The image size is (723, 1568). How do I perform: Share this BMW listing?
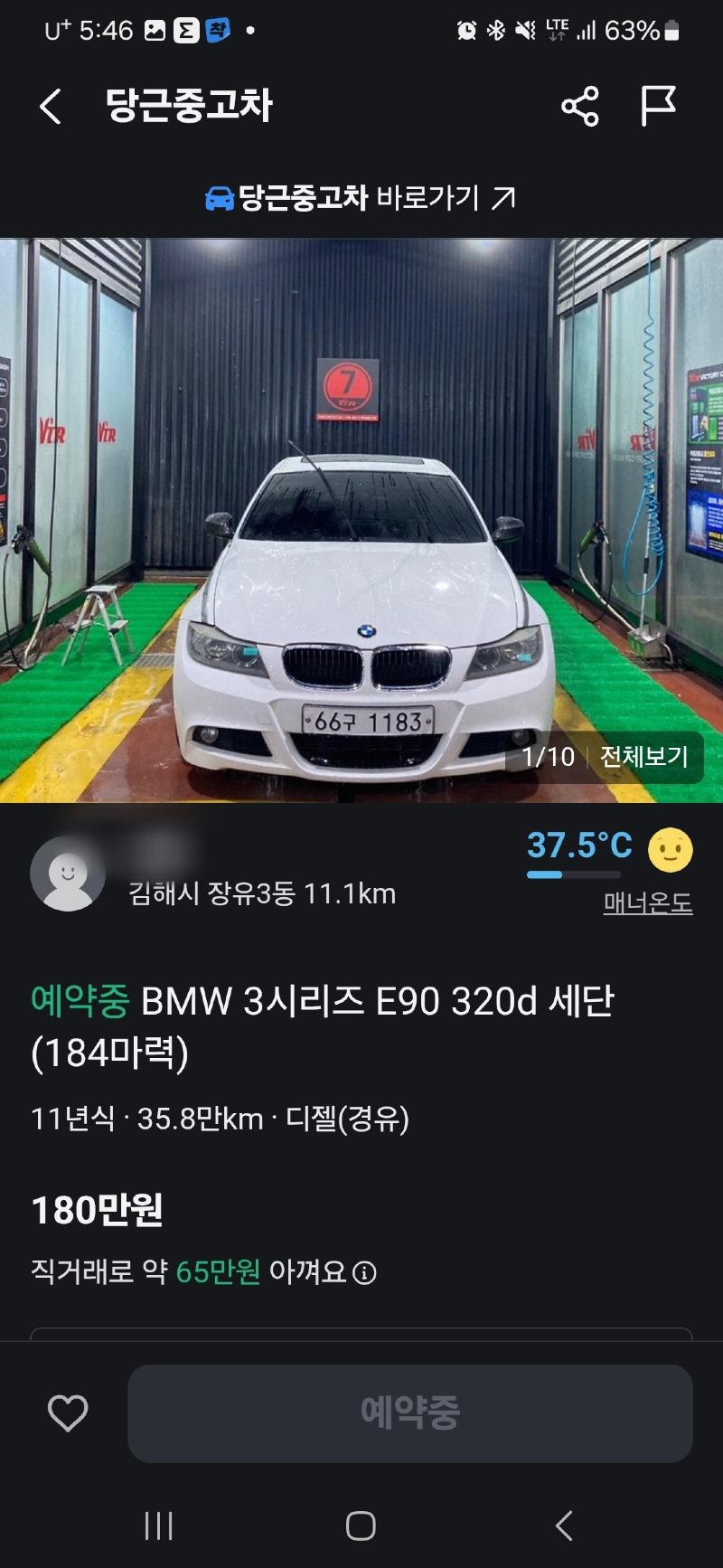click(x=579, y=107)
